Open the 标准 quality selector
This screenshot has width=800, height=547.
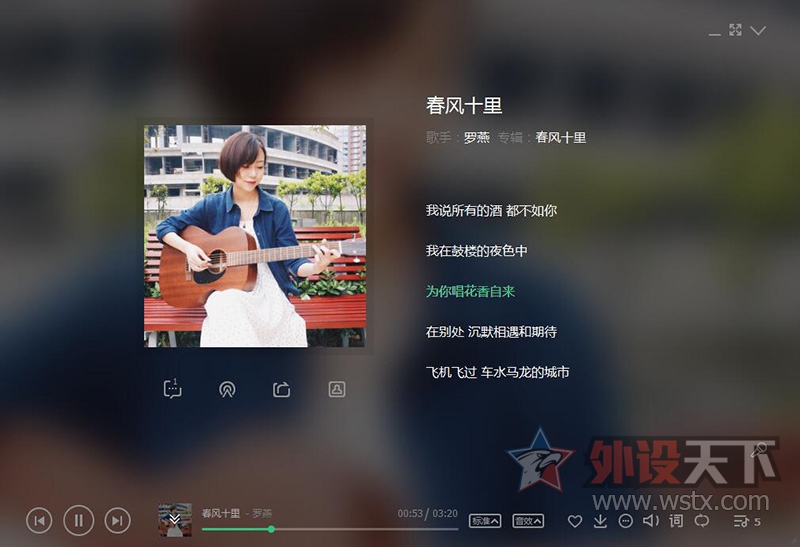tap(485, 521)
